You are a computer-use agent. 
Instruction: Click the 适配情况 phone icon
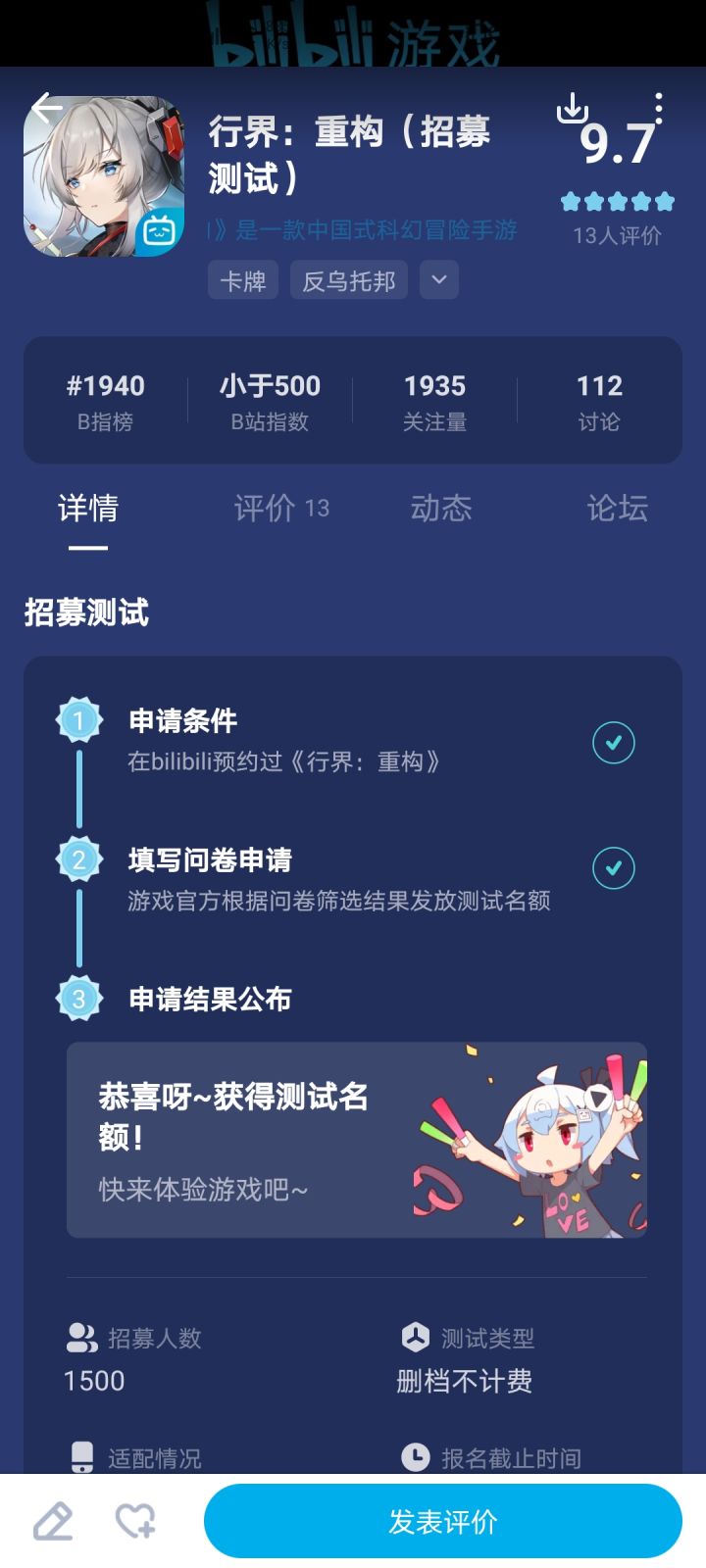(82, 1457)
